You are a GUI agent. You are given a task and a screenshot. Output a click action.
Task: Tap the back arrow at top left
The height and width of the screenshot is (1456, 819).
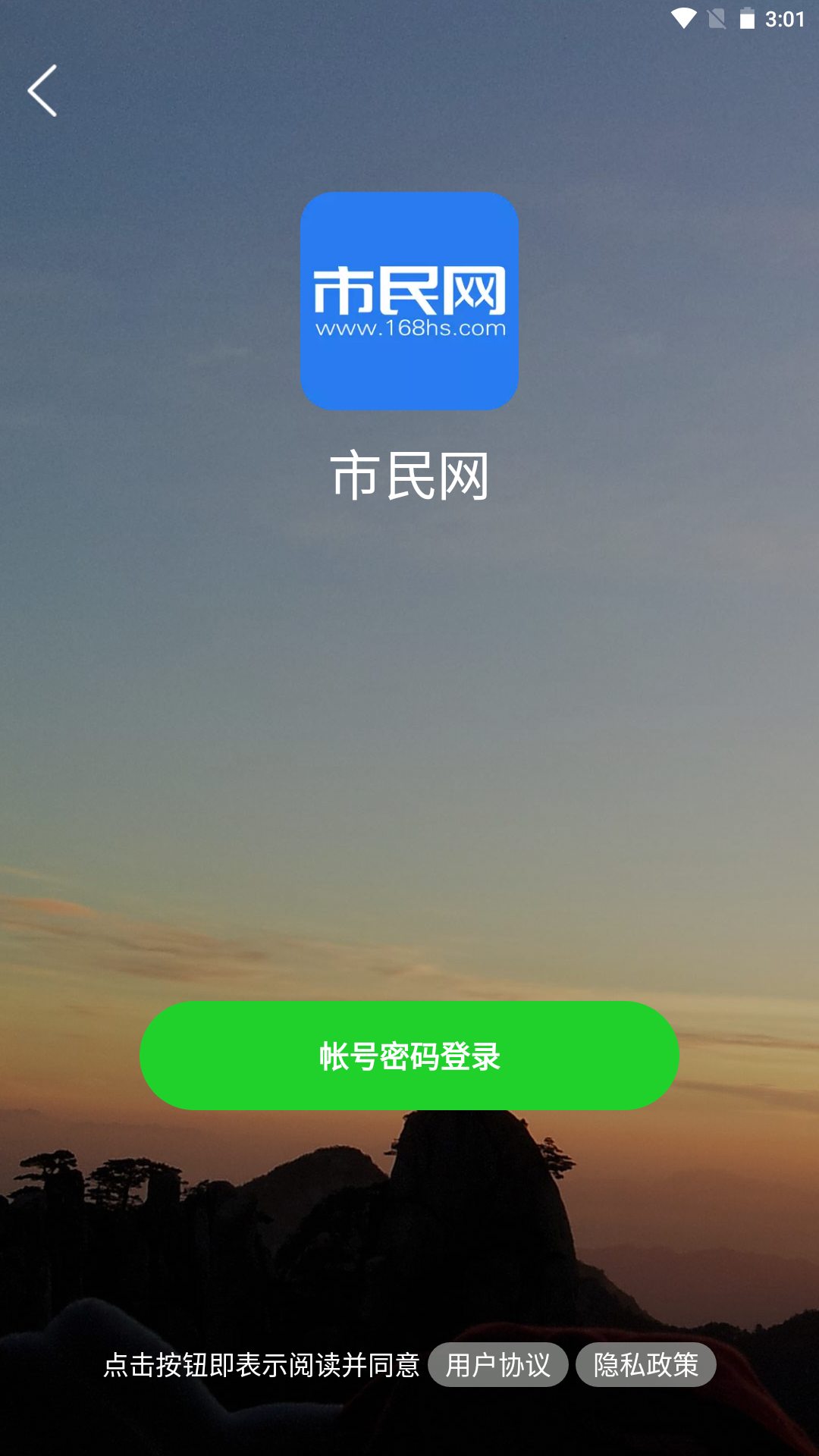pos(43,89)
